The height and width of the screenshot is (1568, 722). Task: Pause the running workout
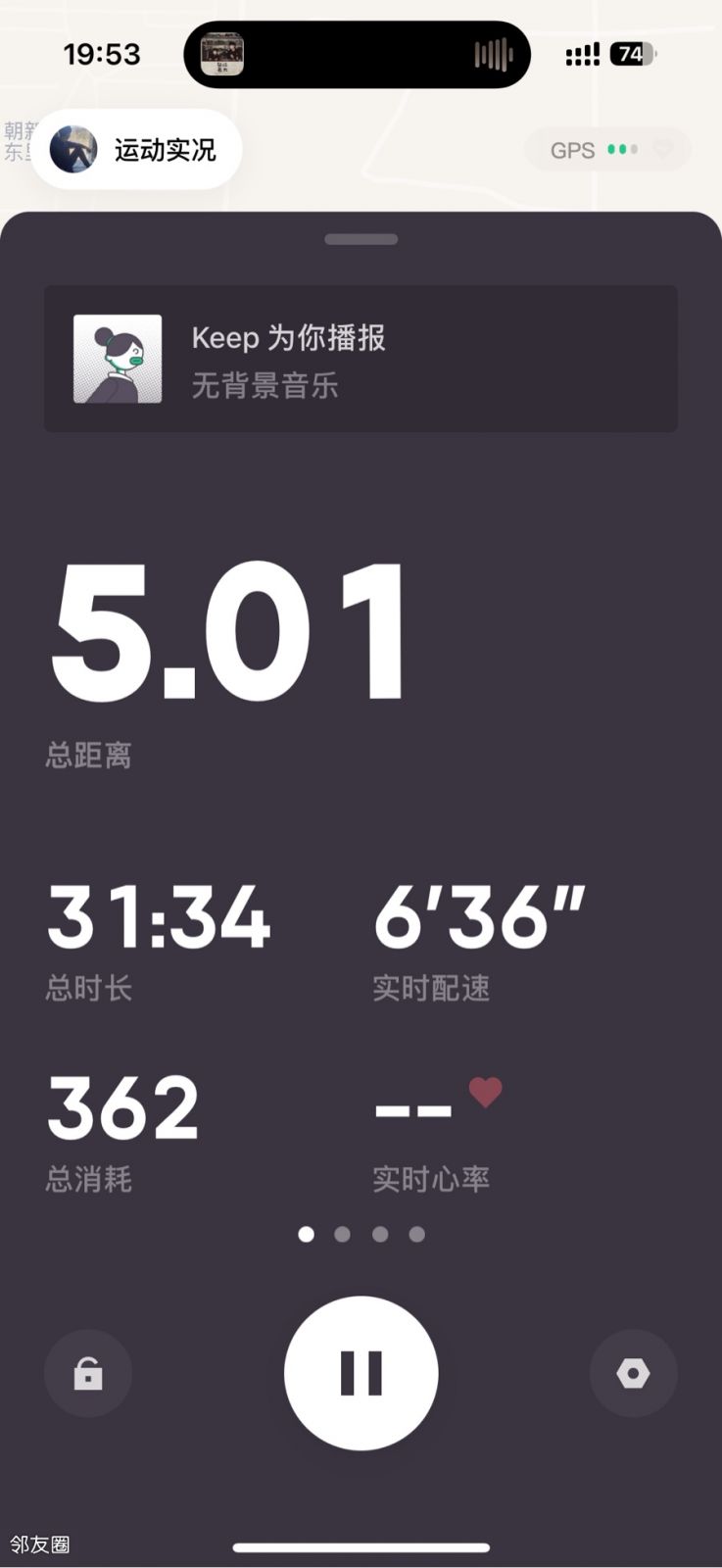tap(361, 1373)
